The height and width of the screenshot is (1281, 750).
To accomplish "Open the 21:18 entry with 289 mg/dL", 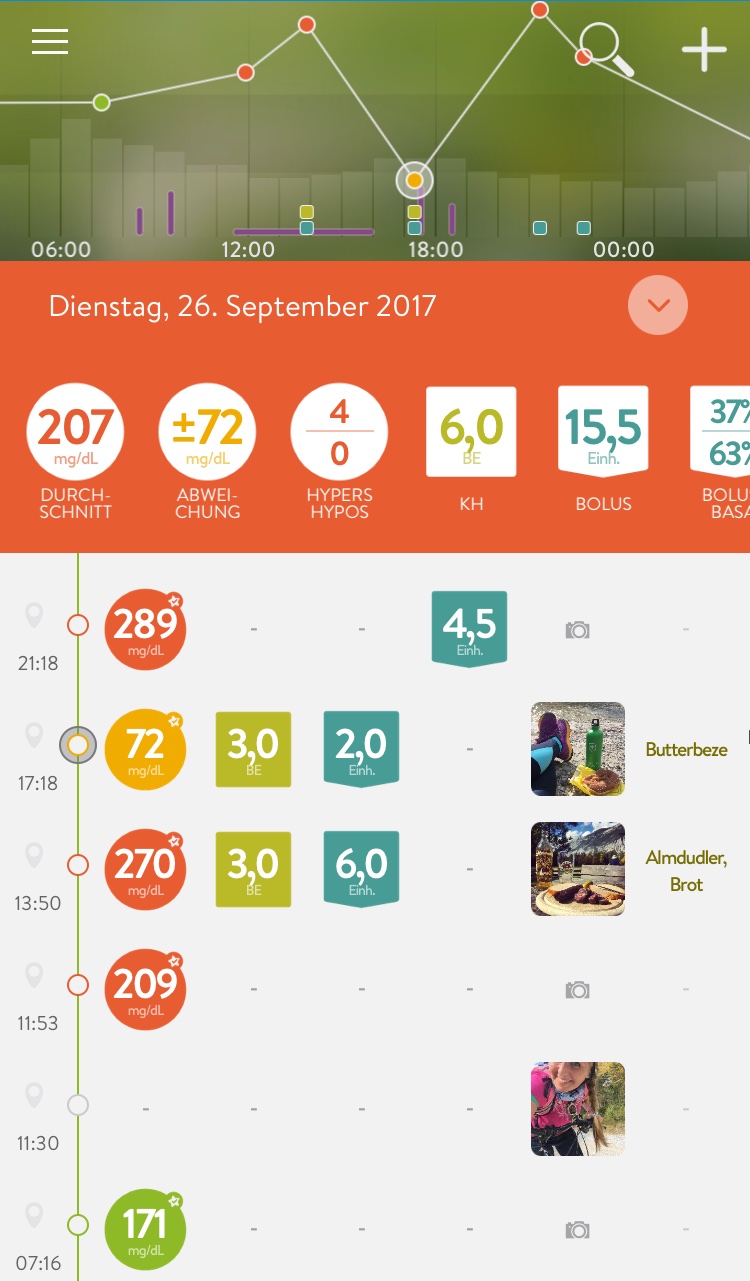I will 145,629.
